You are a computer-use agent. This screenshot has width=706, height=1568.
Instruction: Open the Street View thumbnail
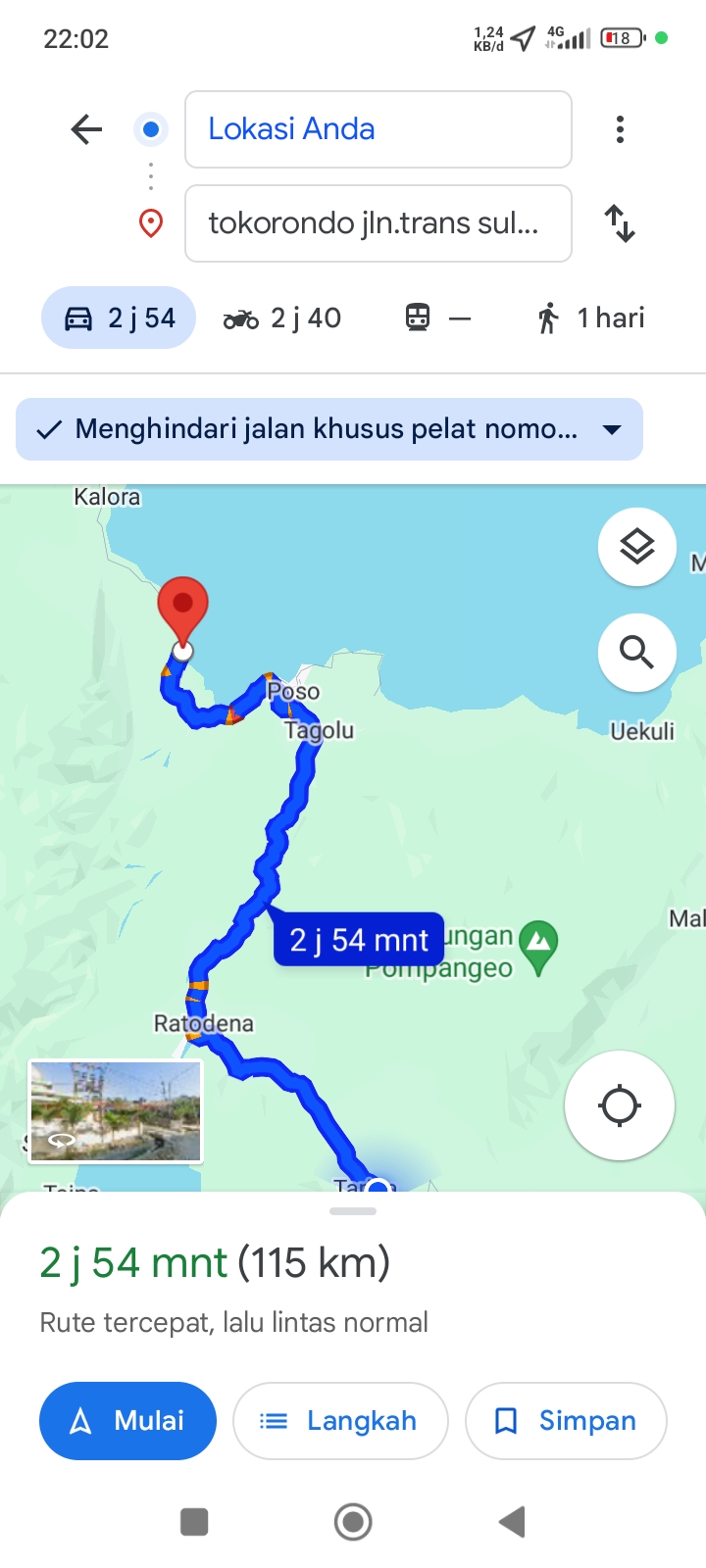pos(116,1111)
